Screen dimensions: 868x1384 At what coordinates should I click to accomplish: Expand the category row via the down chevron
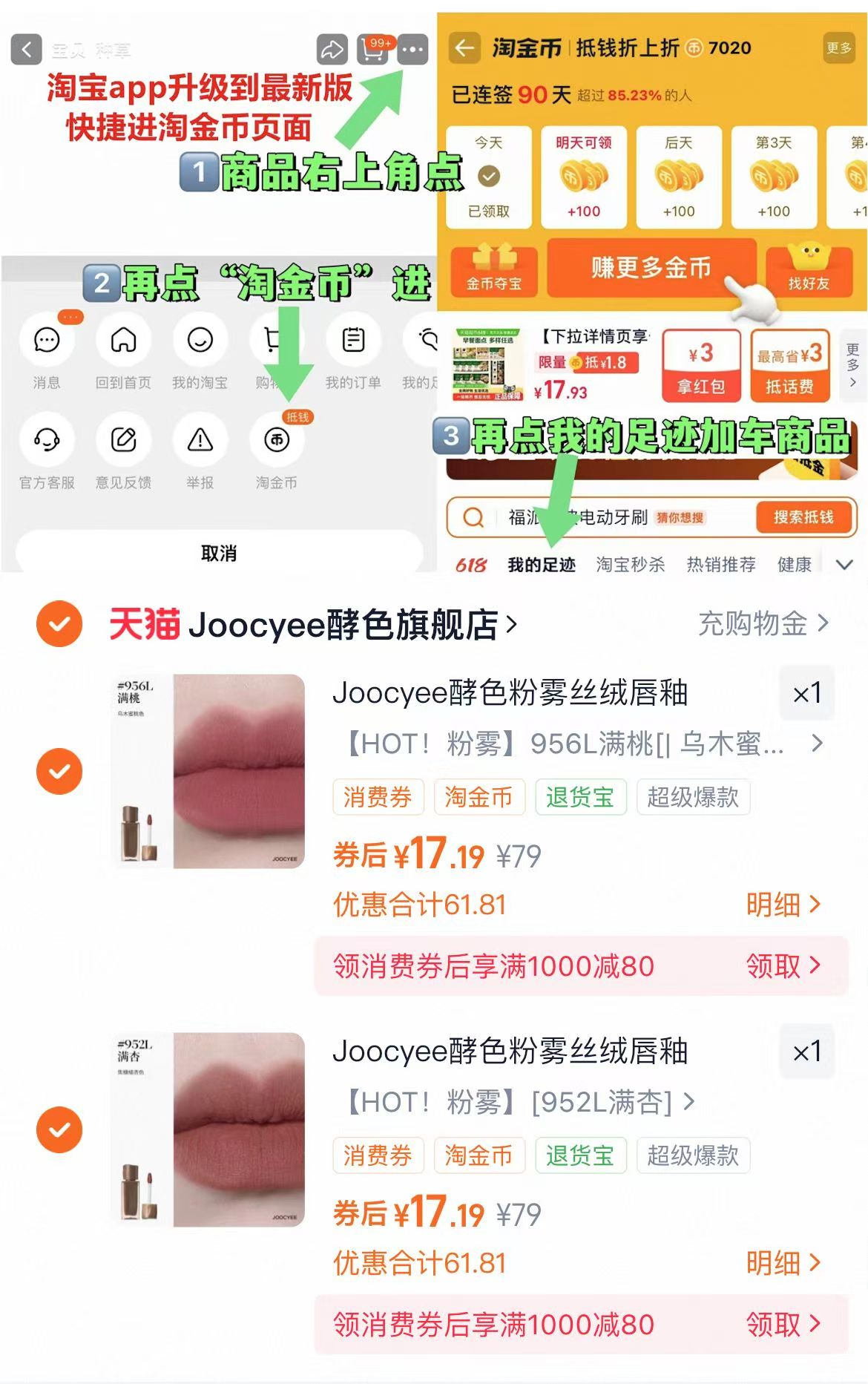click(842, 564)
